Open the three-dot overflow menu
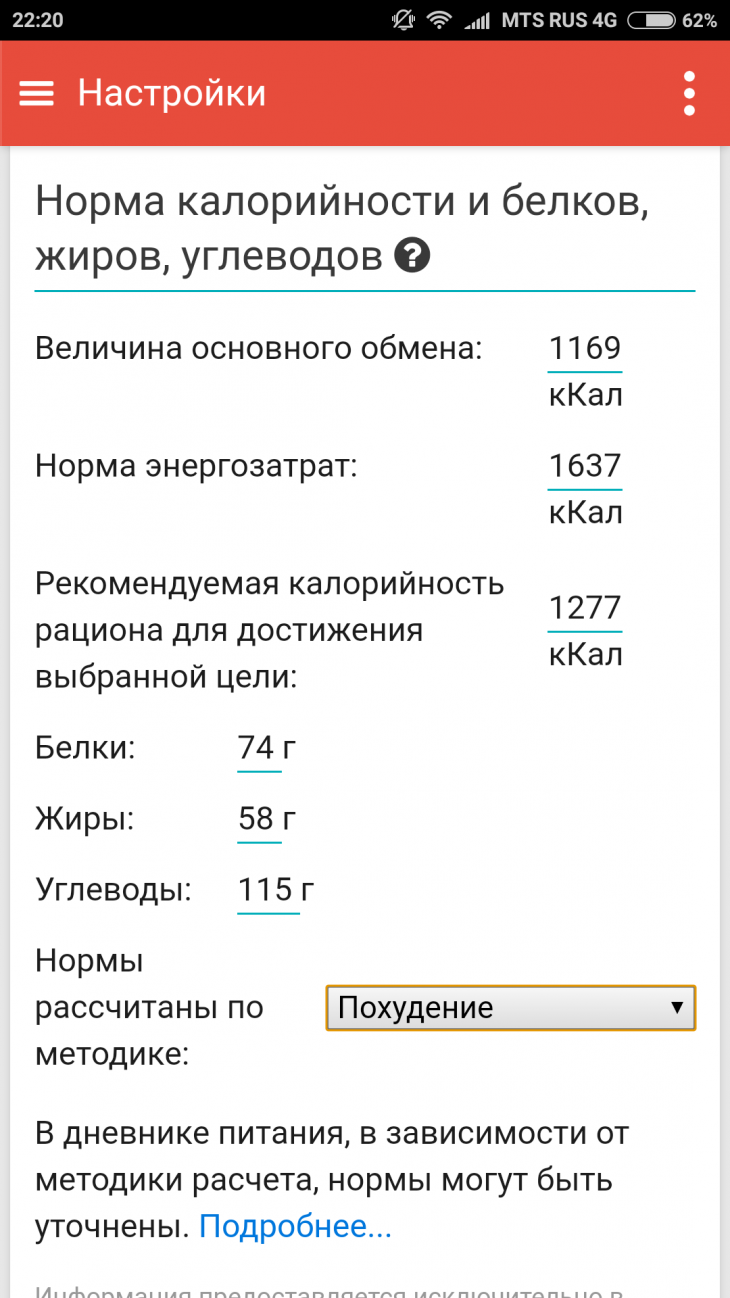 [689, 94]
